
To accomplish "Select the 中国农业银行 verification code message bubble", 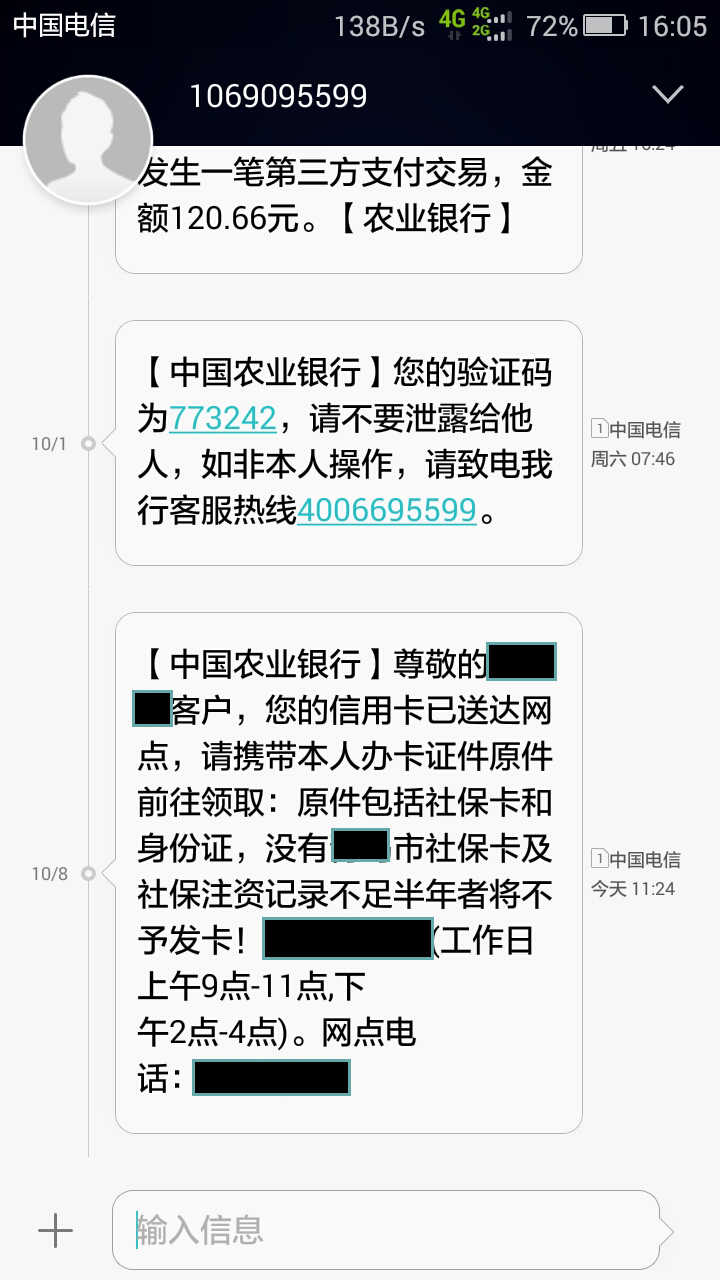I will point(348,443).
